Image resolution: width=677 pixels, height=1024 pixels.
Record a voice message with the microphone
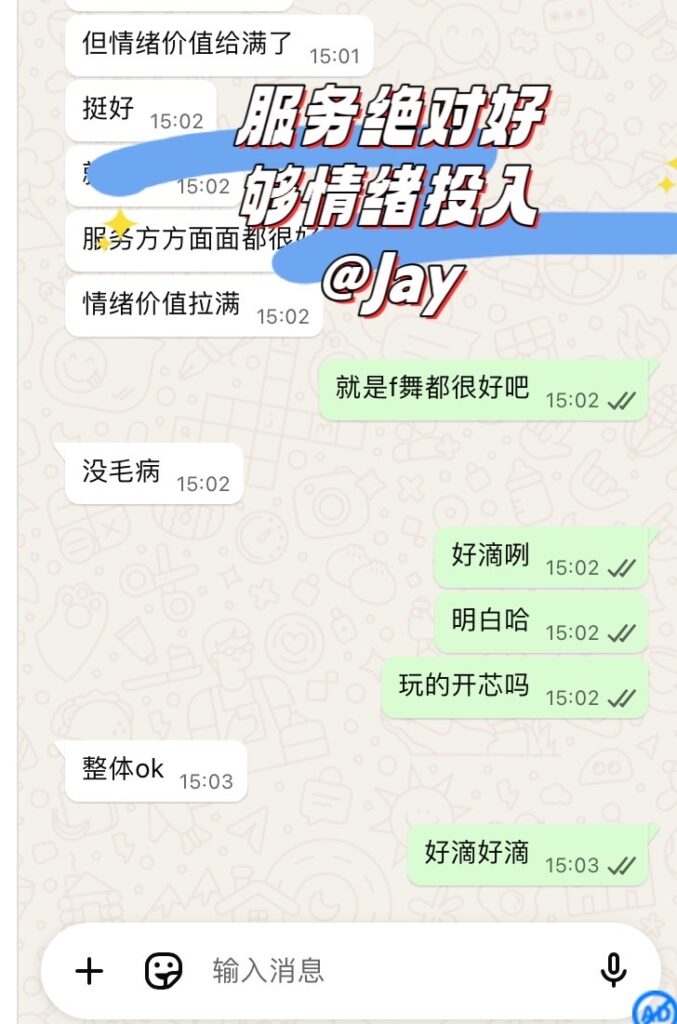point(613,970)
